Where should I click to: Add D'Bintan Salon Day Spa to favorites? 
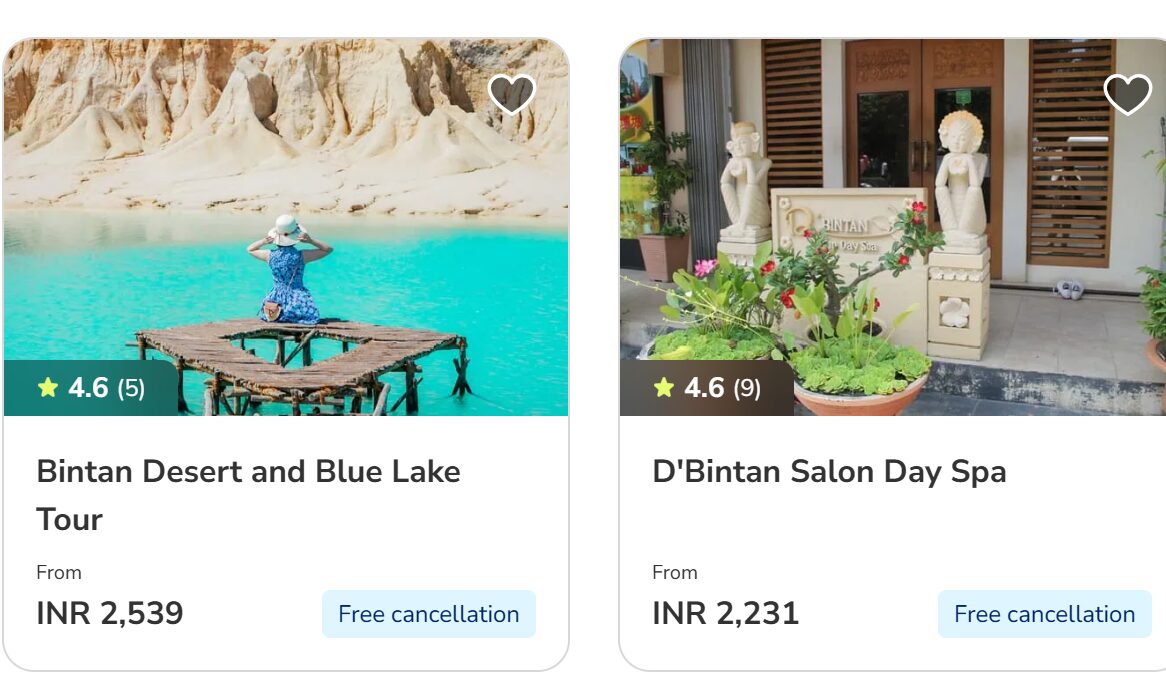tap(1127, 94)
